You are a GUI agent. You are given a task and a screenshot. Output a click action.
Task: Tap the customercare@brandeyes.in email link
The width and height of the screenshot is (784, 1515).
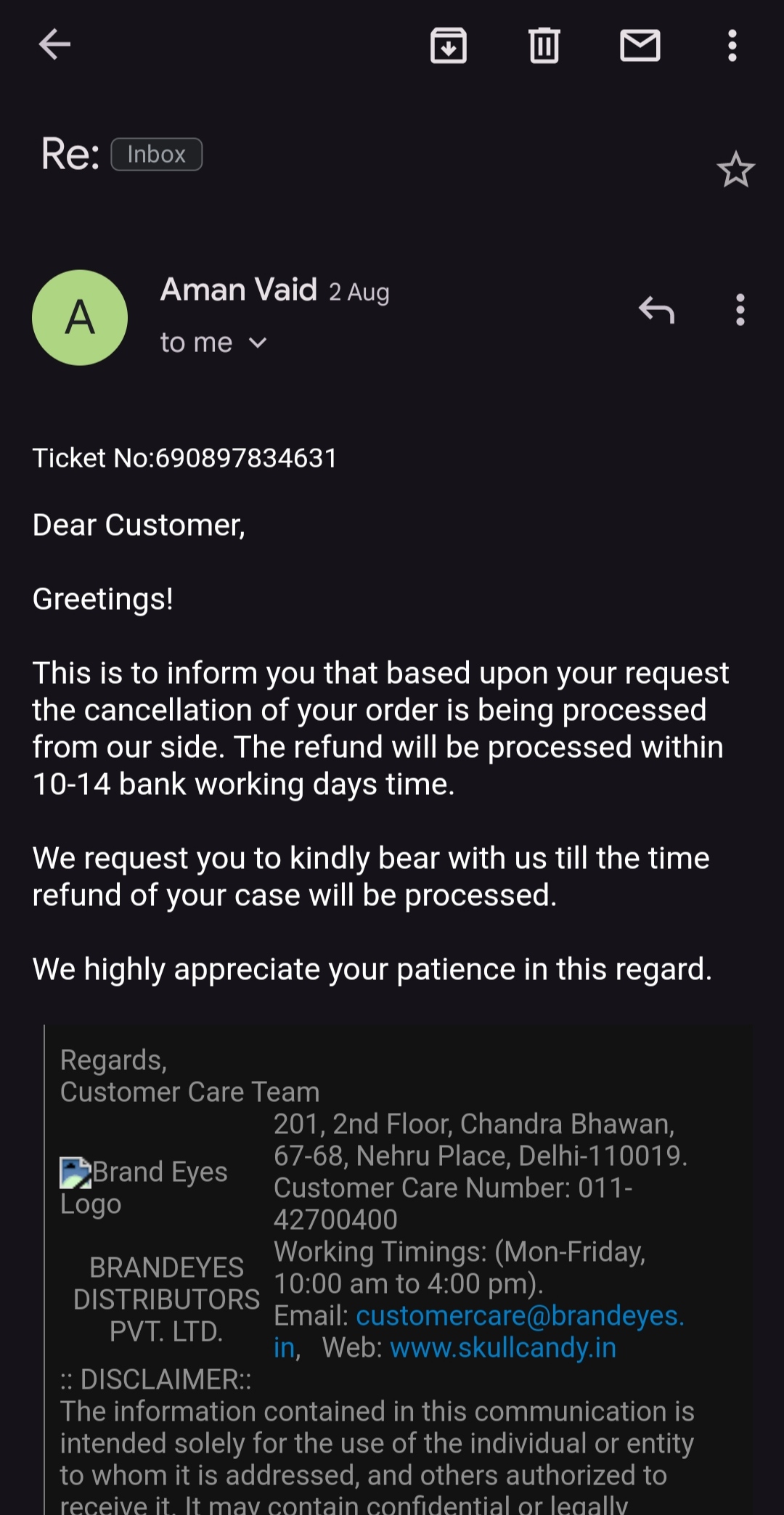tap(520, 1315)
